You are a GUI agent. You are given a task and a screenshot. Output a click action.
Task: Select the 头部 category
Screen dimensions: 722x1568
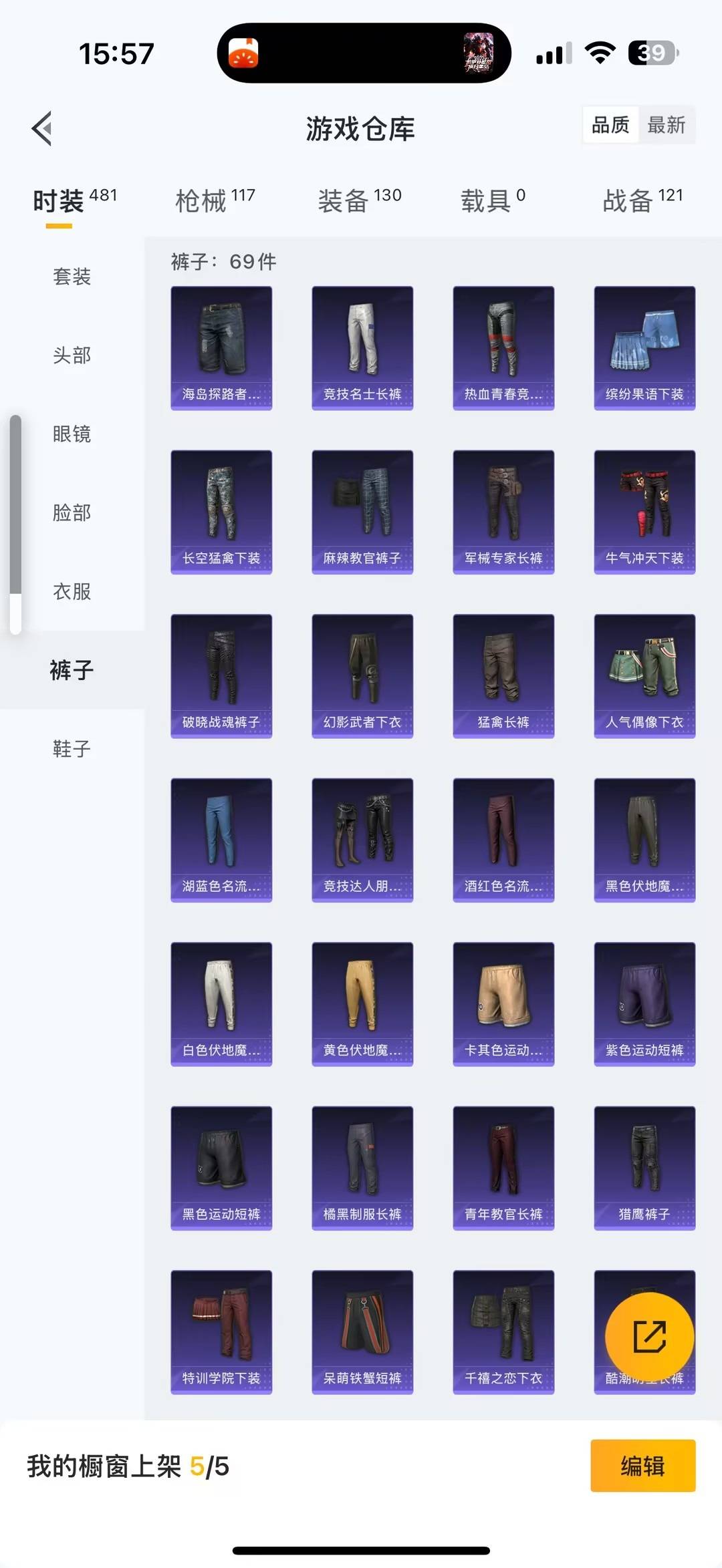72,355
